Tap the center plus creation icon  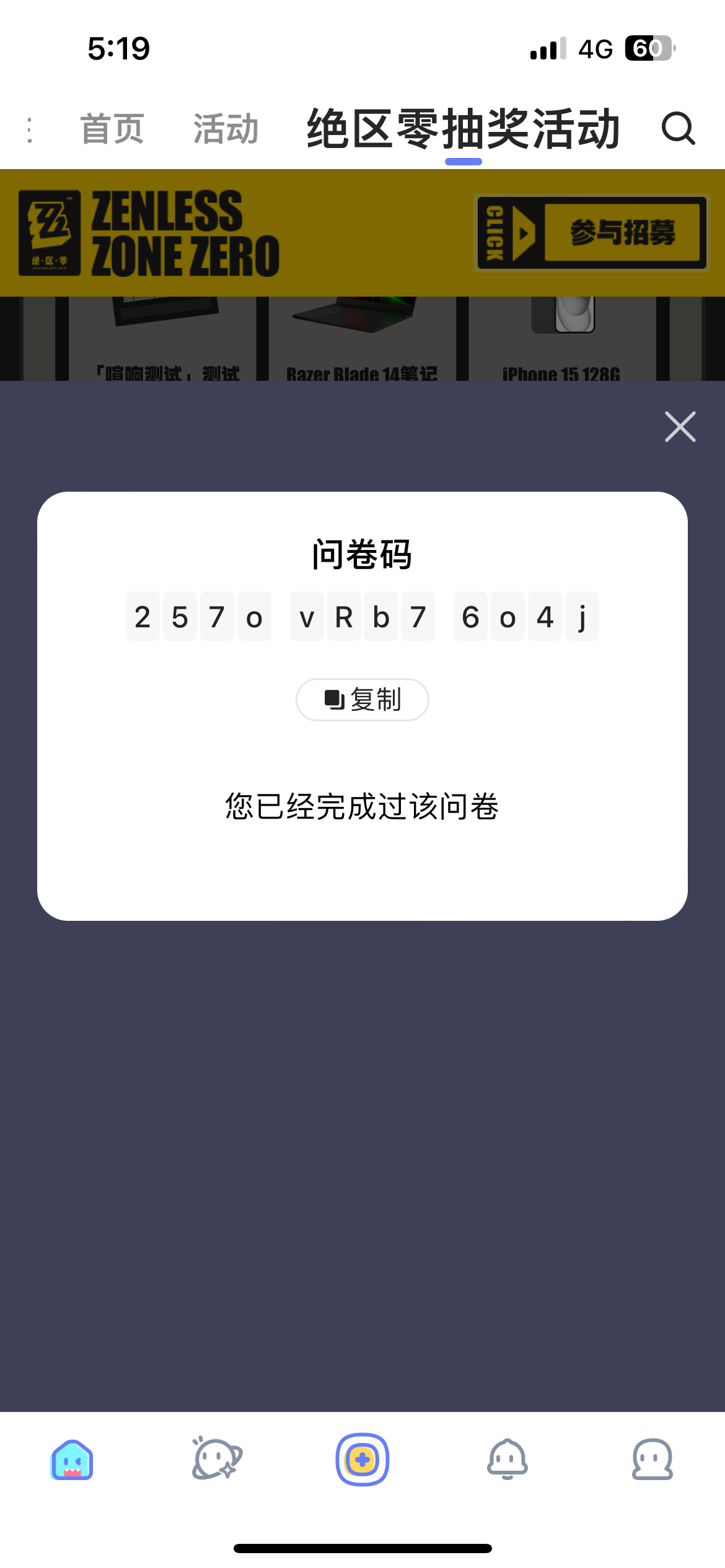pos(362,1460)
